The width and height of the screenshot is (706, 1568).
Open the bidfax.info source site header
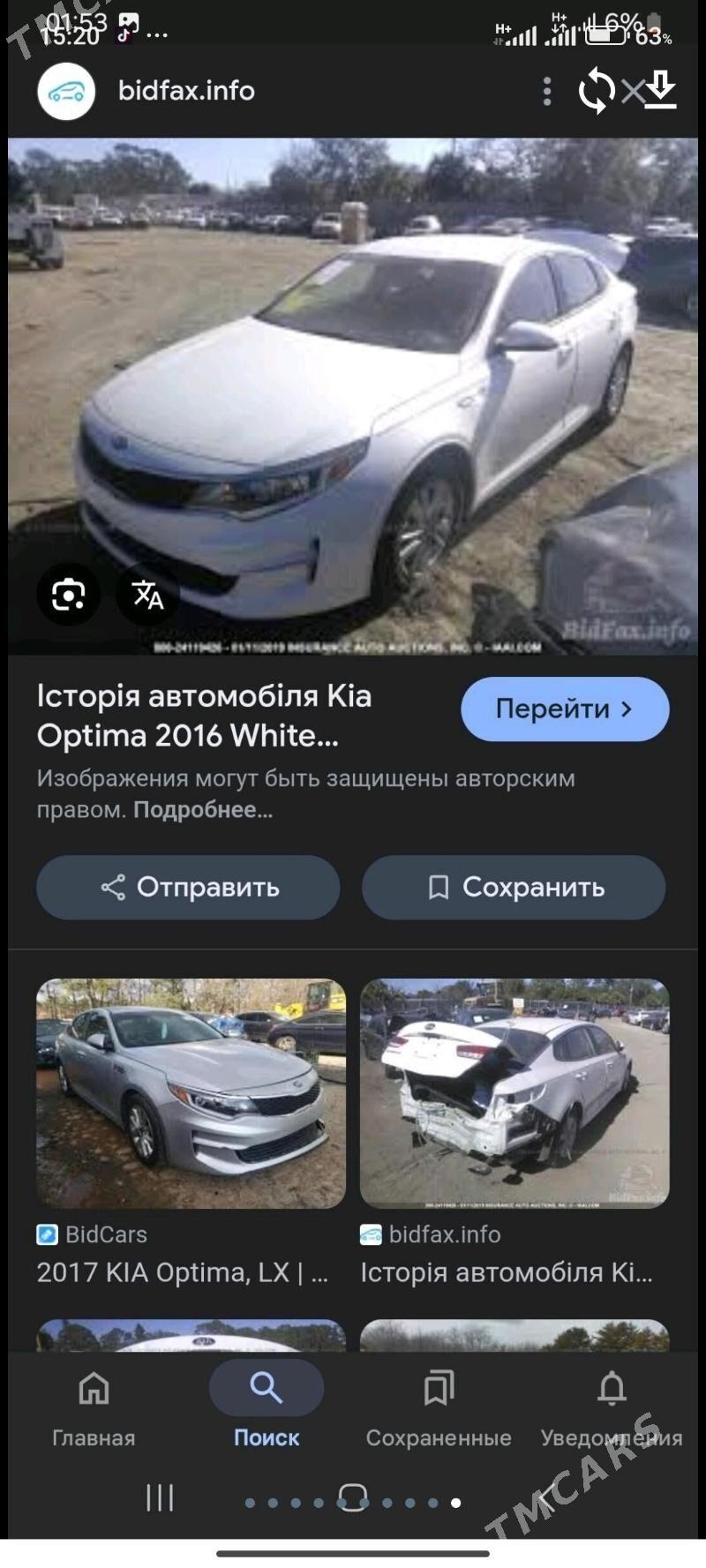point(185,91)
